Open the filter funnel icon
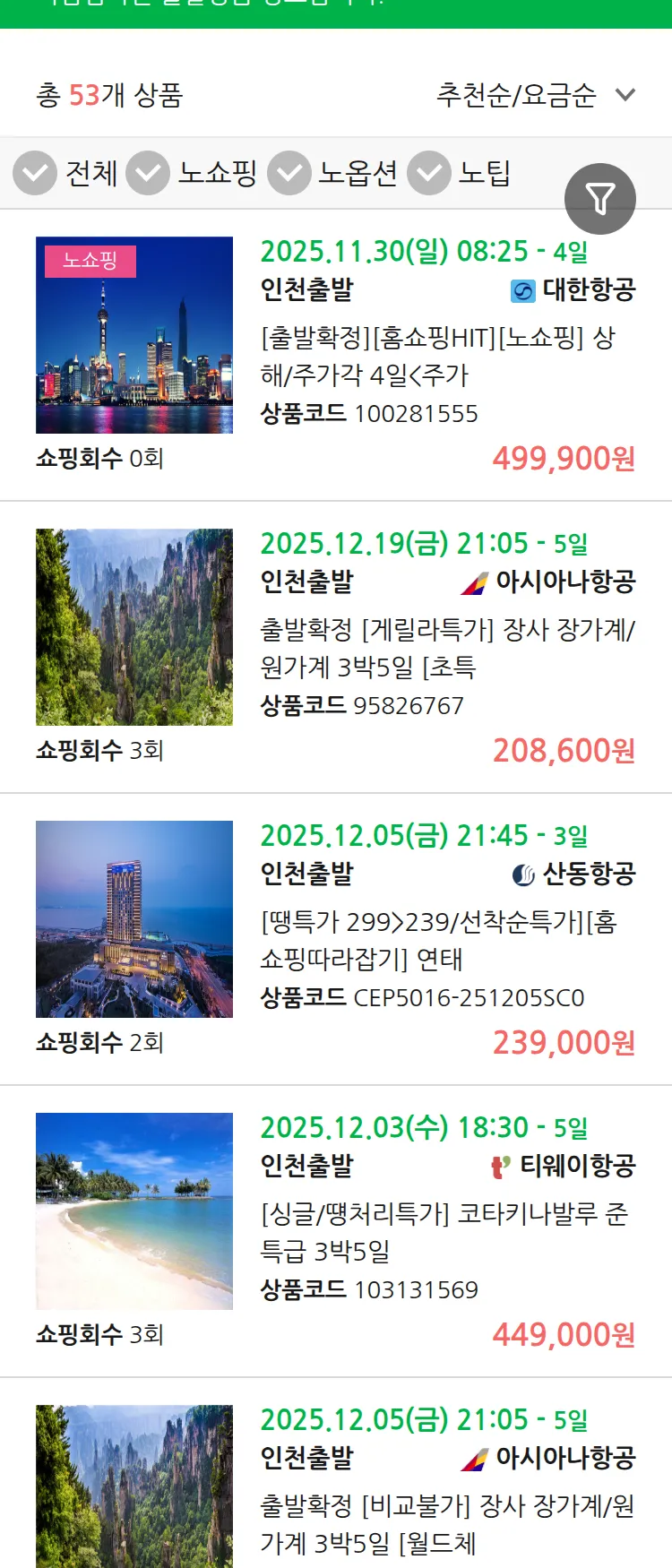Viewport: 672px width, 1568px height. coord(600,198)
